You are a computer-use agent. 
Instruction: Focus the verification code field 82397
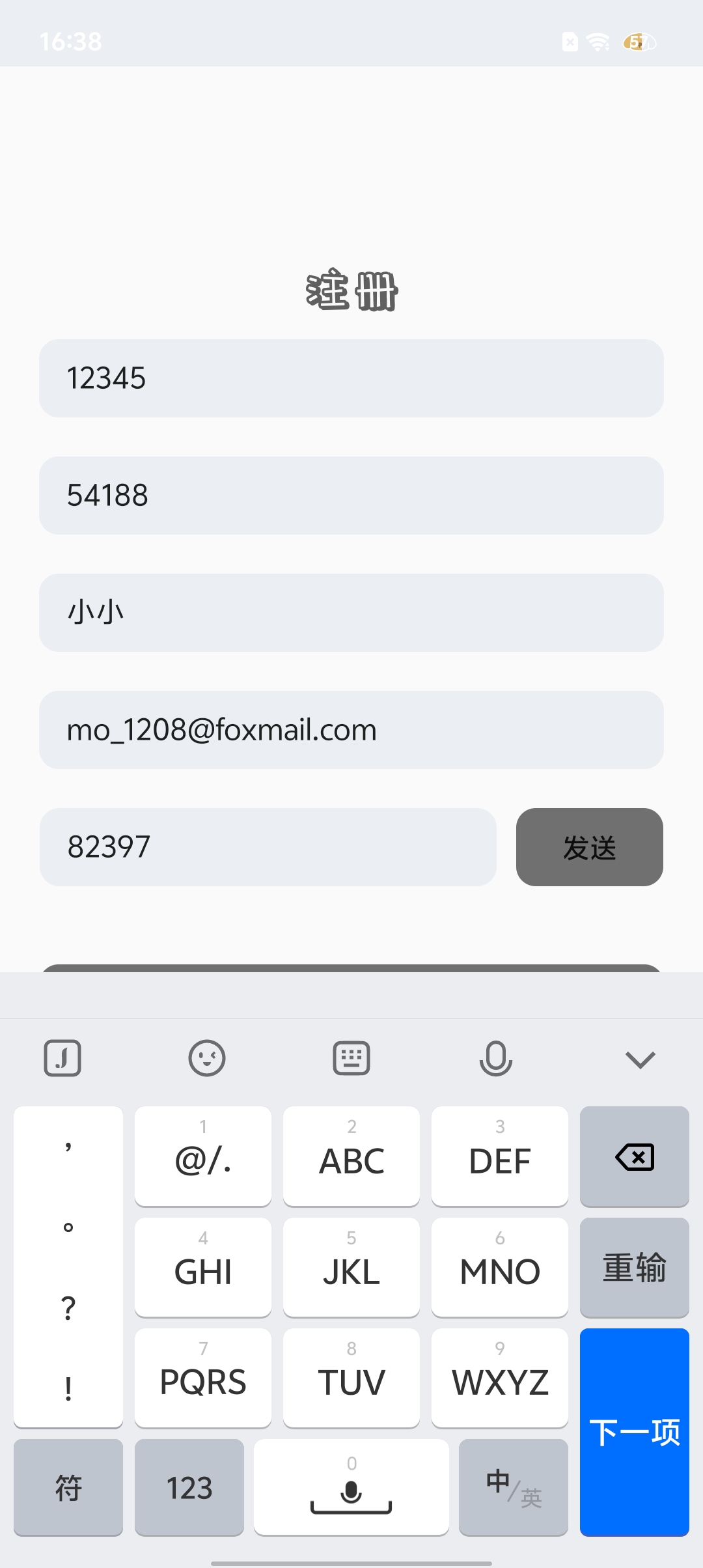(268, 847)
